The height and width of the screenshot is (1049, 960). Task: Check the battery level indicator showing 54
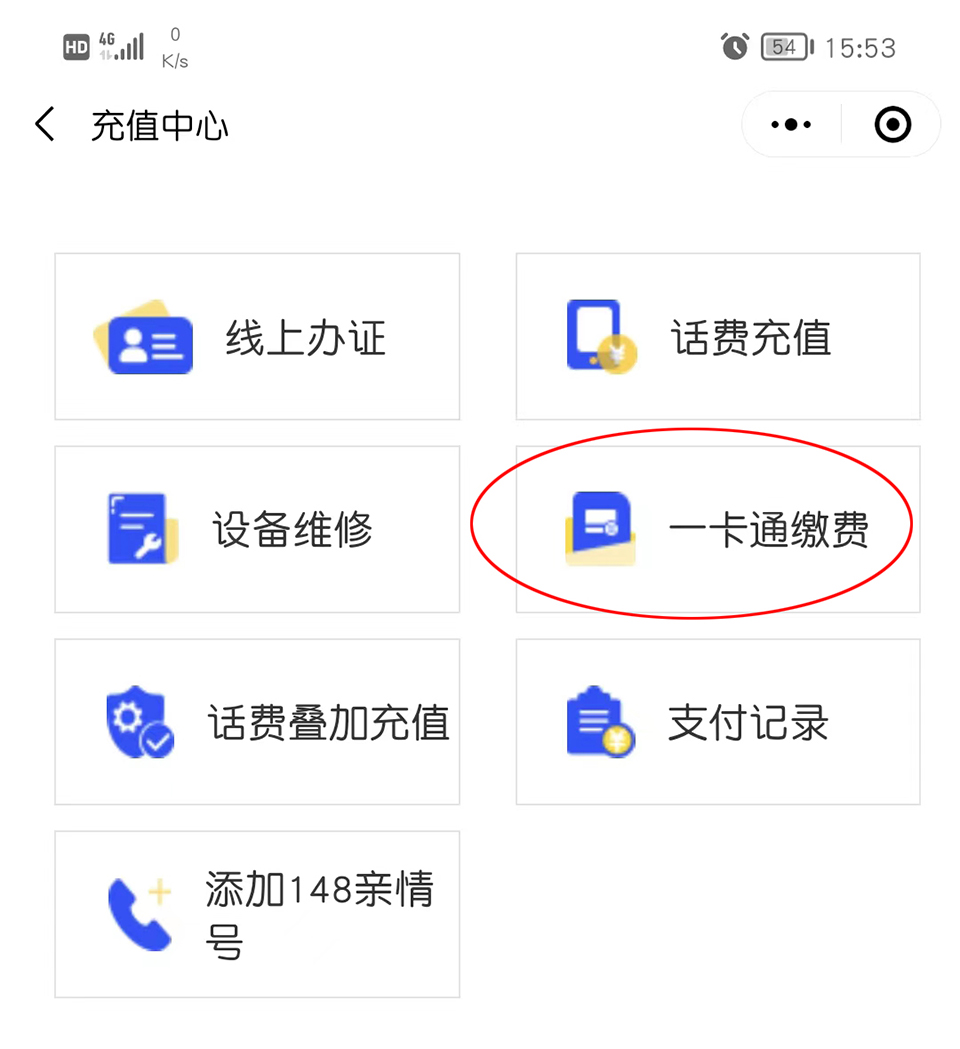pos(784,46)
